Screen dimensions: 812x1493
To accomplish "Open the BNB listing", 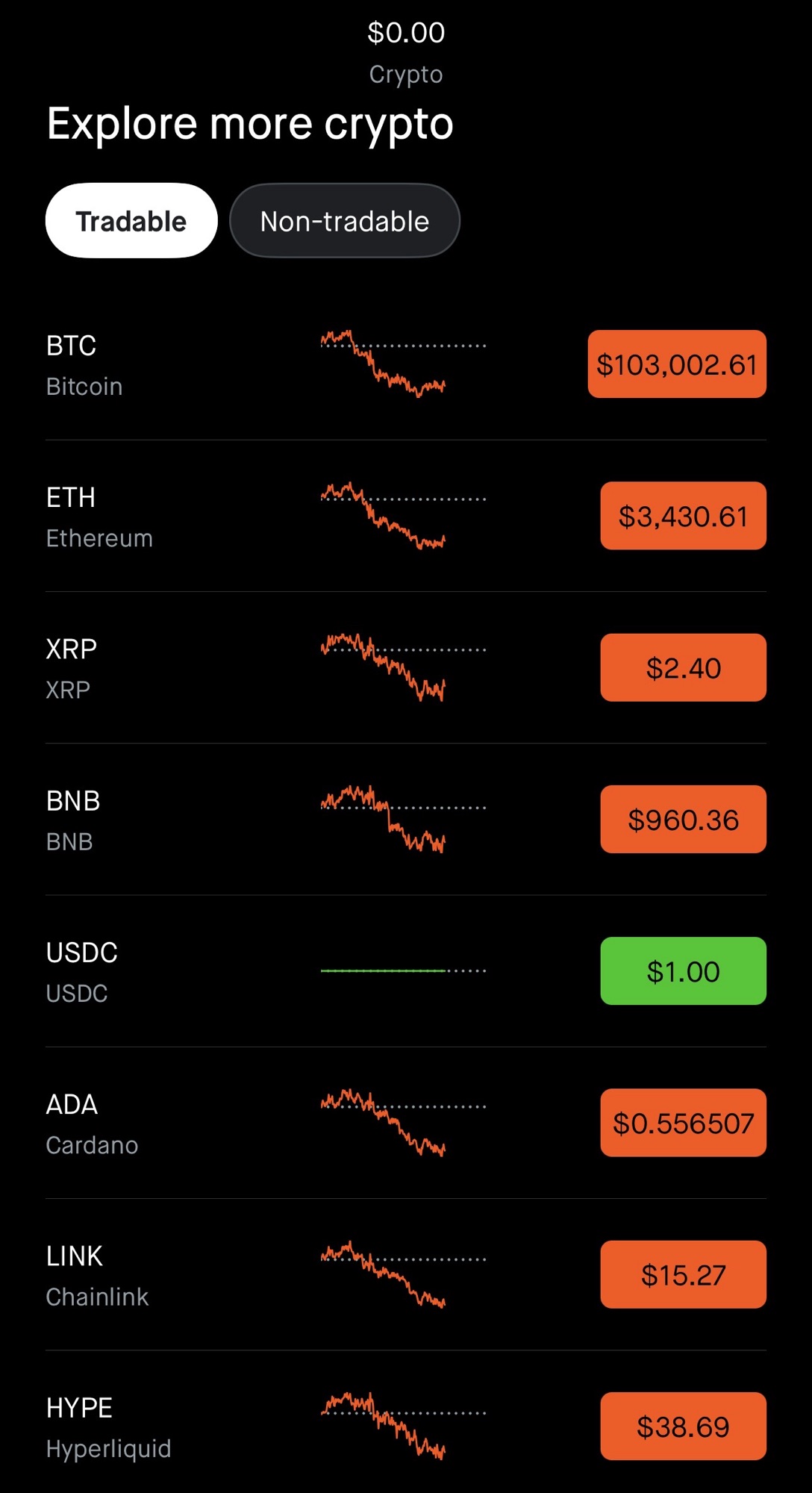I will tap(73, 820).
